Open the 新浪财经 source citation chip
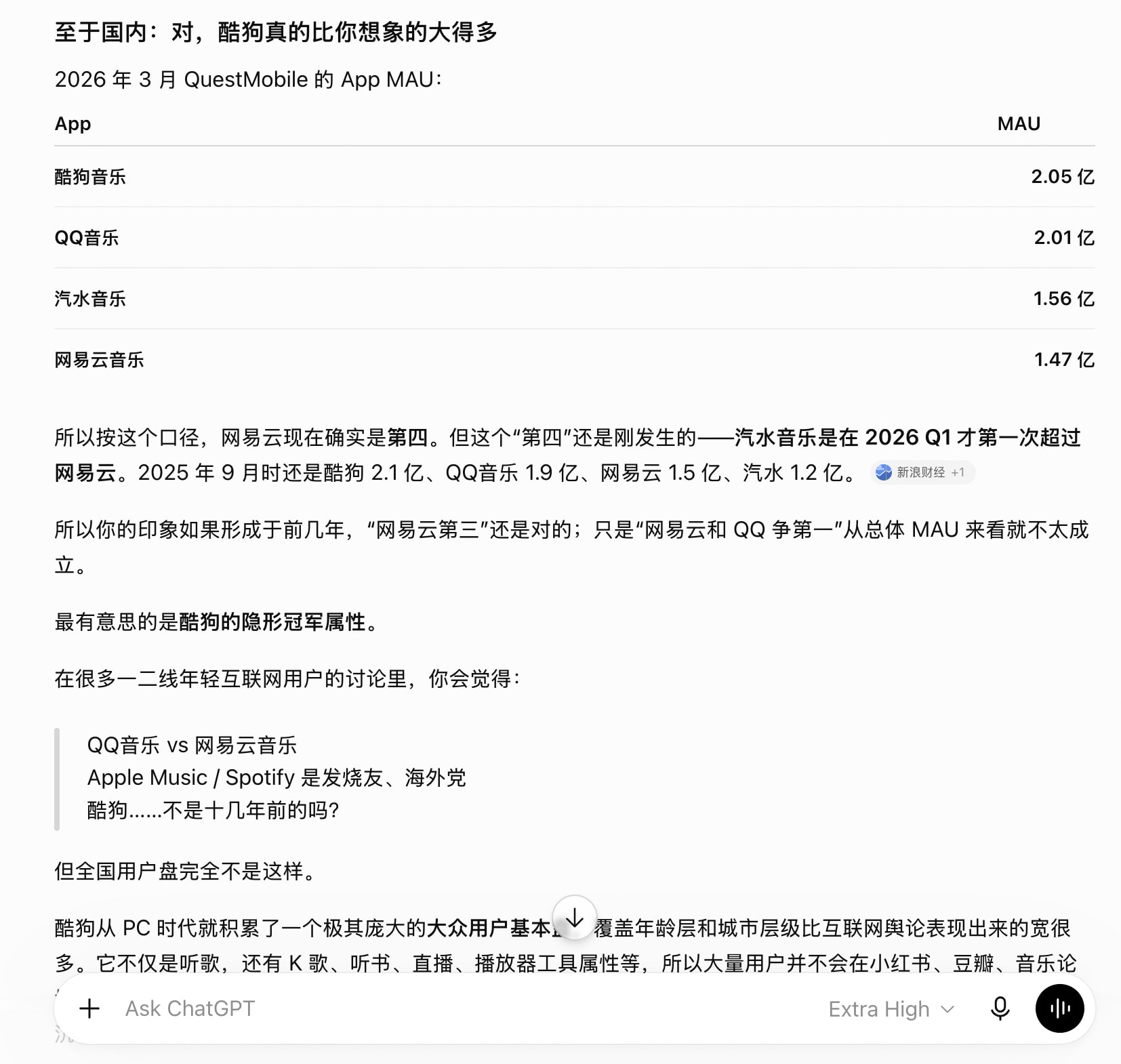This screenshot has height=1064, width=1121. pyautogui.click(x=922, y=472)
